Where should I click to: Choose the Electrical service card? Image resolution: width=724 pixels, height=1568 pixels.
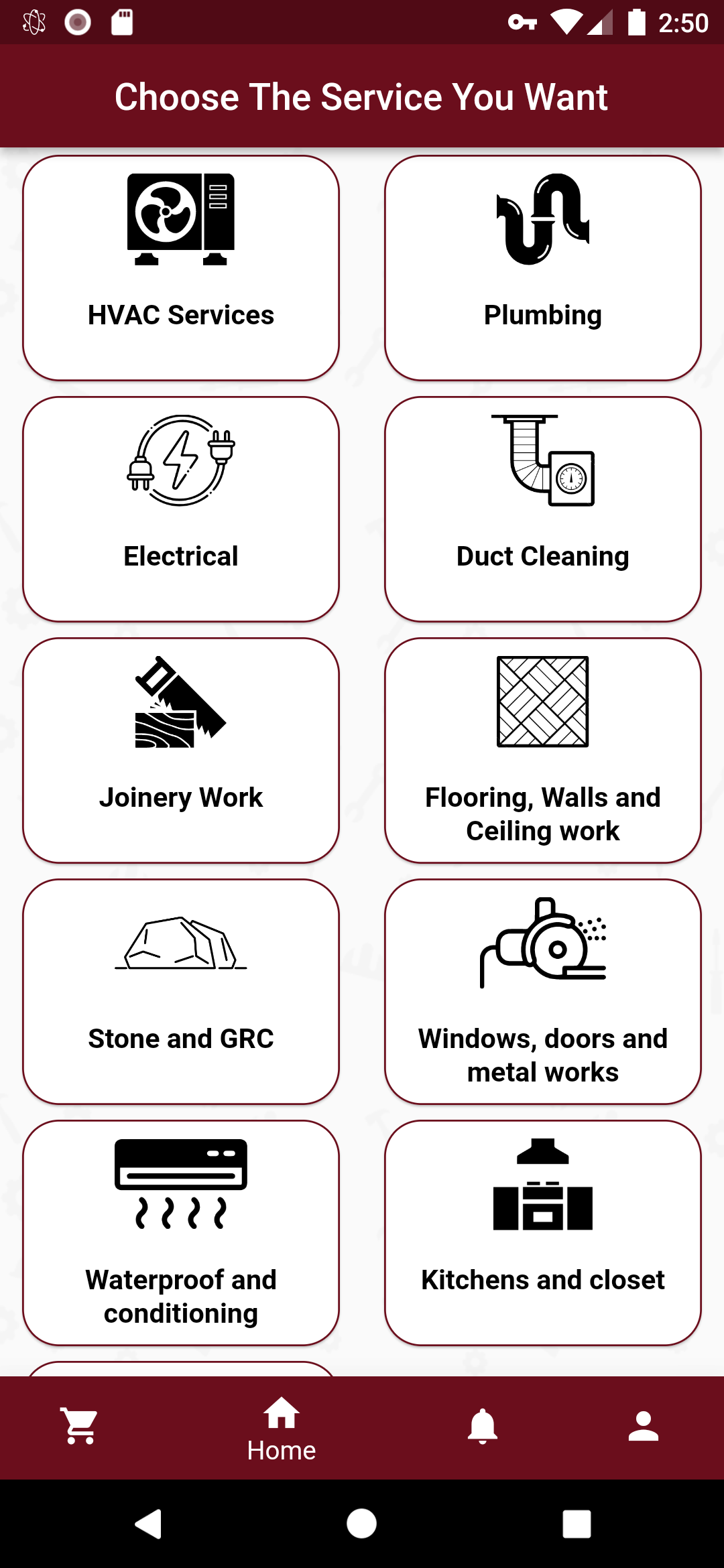pyautogui.click(x=181, y=509)
